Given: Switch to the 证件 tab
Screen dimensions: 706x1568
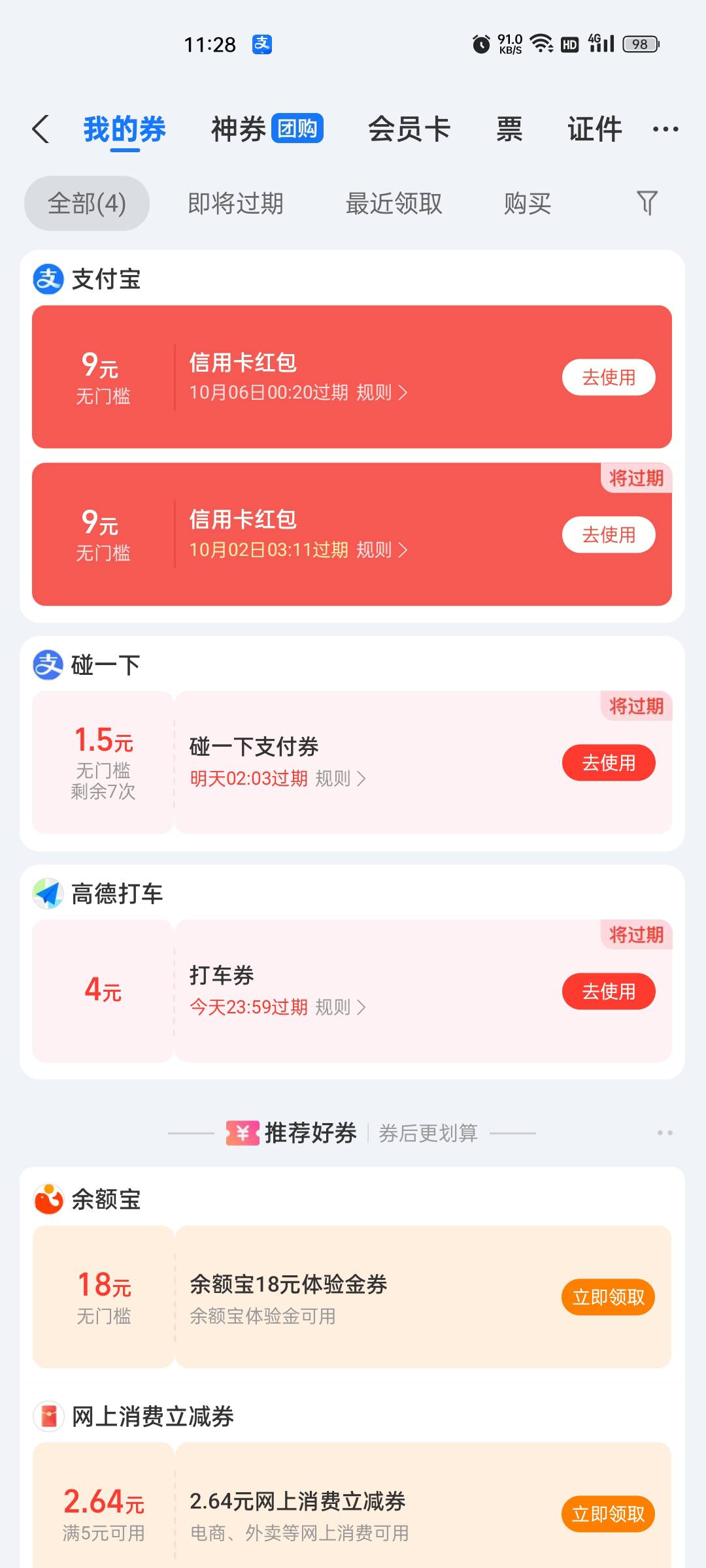Looking at the screenshot, I should (x=594, y=129).
